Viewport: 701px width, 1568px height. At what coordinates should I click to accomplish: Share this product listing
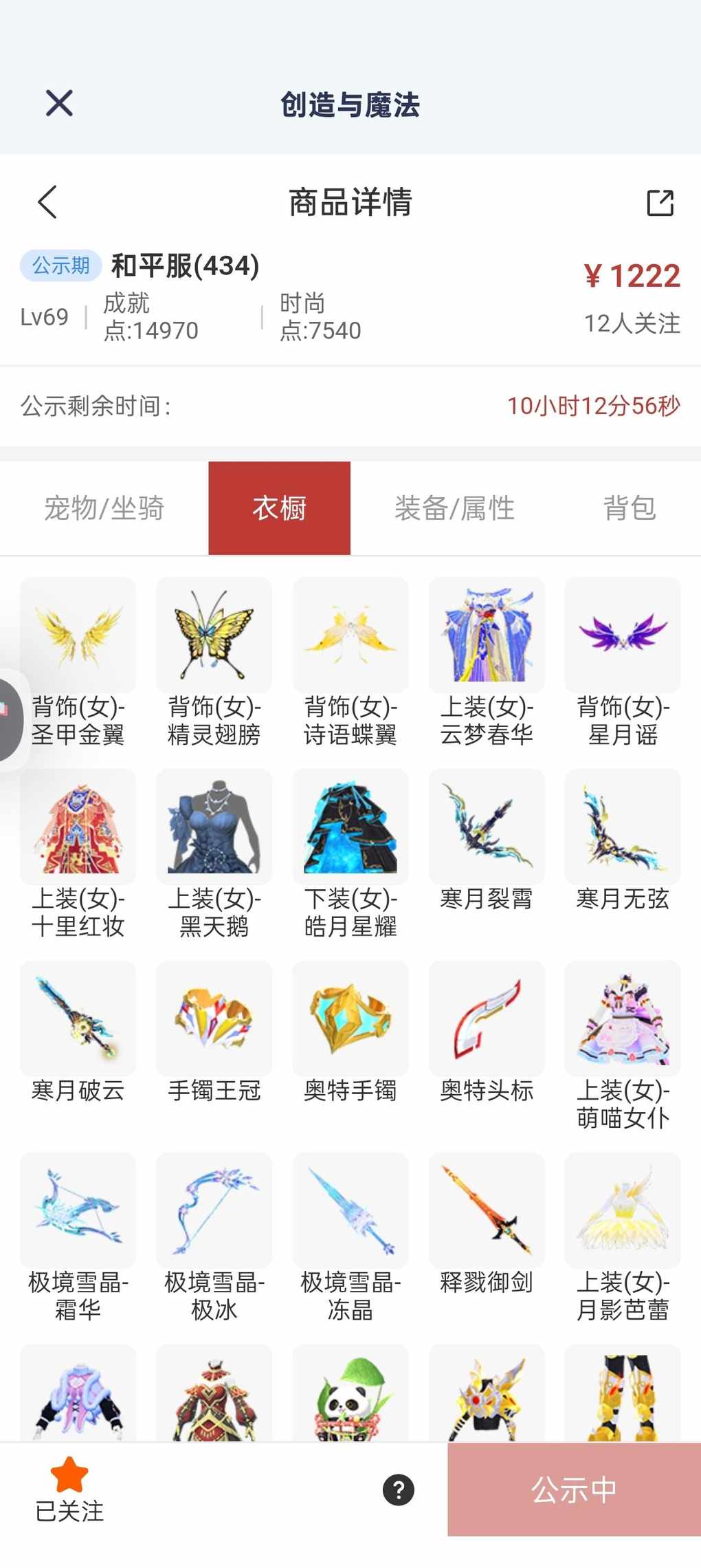pos(660,203)
